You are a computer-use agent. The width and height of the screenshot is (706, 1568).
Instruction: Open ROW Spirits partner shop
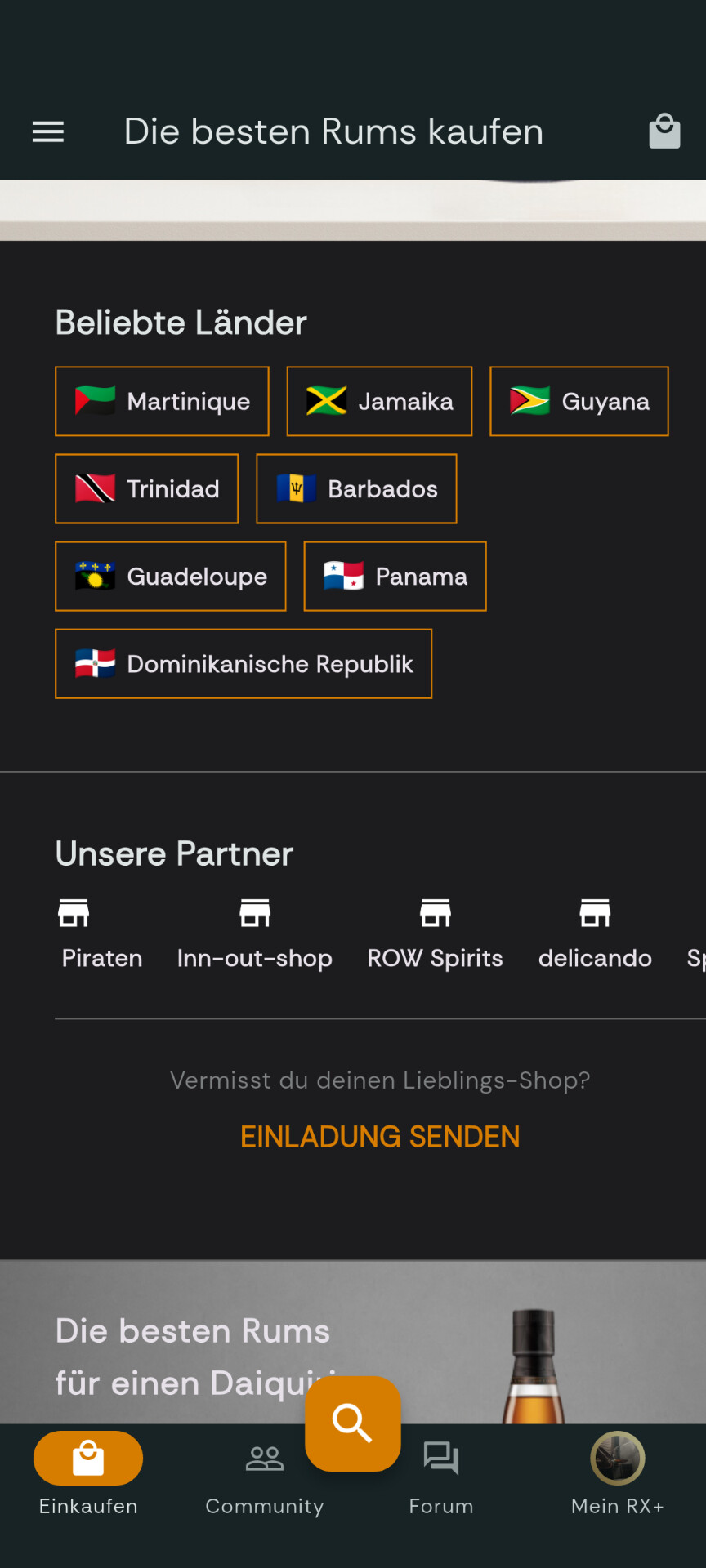click(435, 935)
